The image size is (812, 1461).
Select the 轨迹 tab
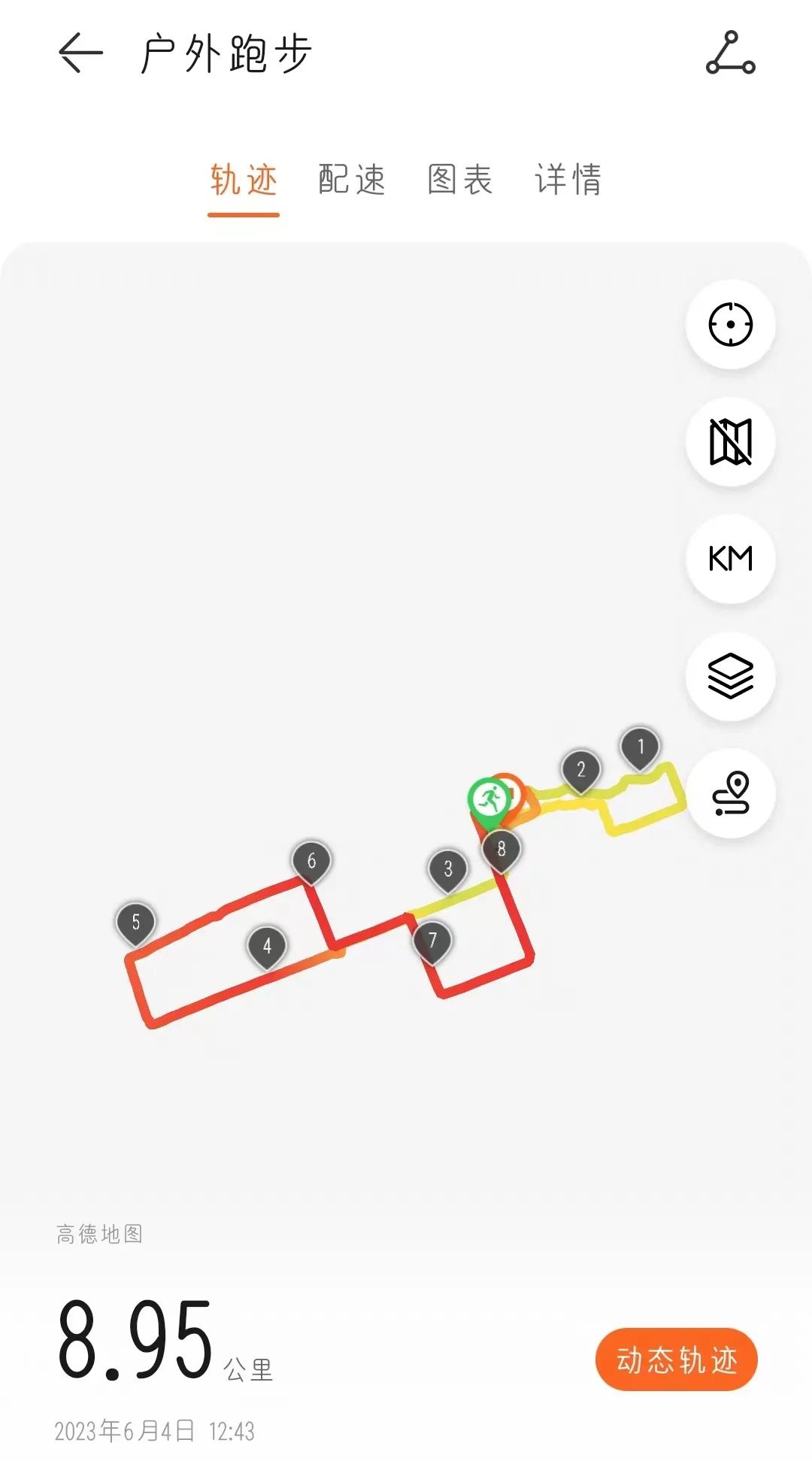pyautogui.click(x=244, y=180)
